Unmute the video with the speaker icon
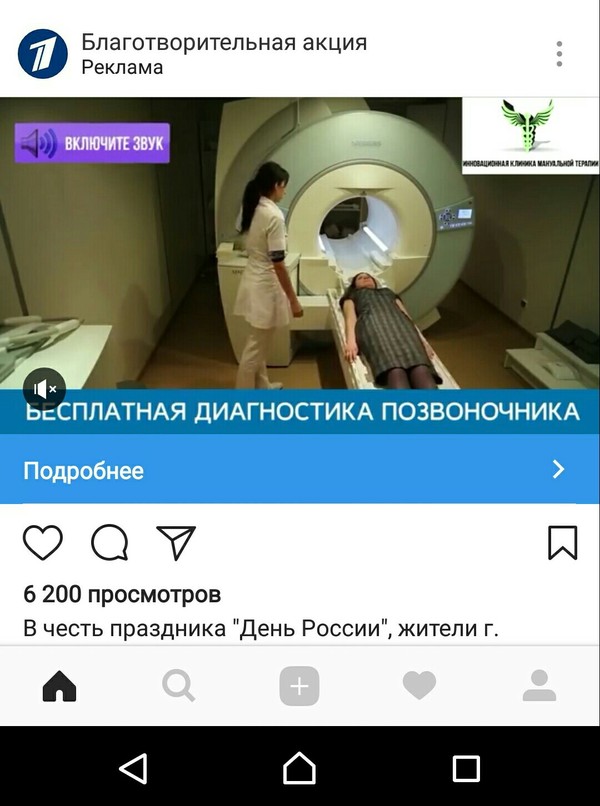Screen dimensions: 600x806 point(45,388)
